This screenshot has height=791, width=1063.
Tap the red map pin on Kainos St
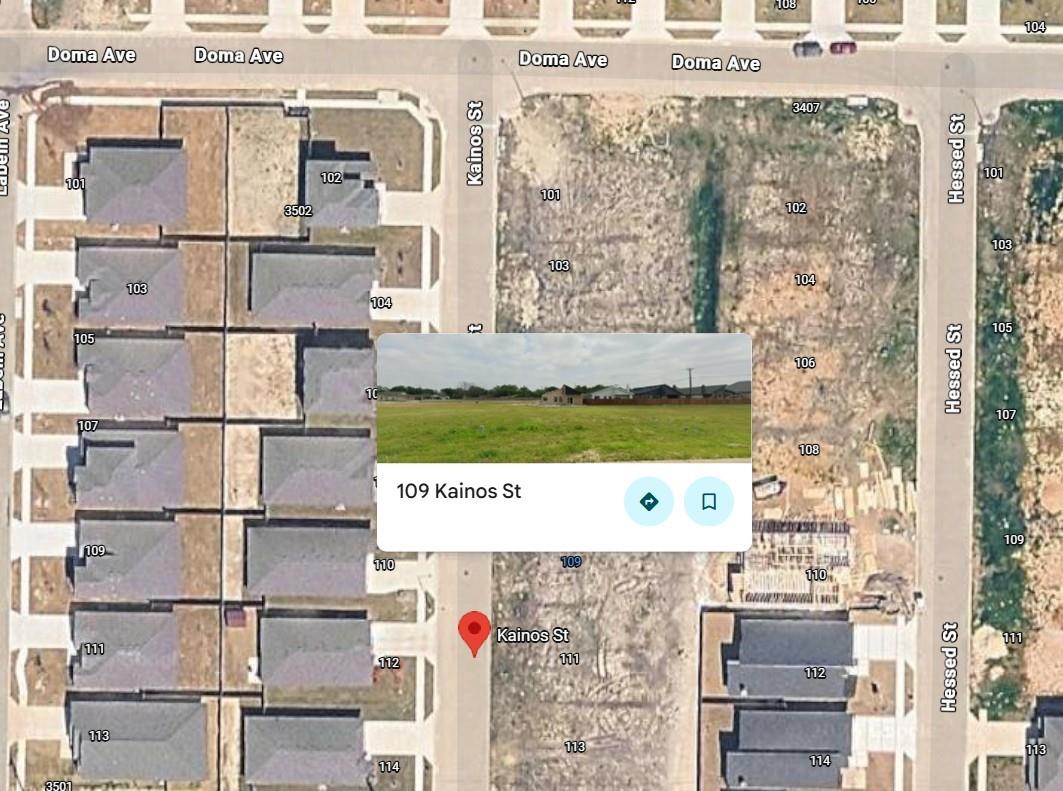click(x=474, y=632)
